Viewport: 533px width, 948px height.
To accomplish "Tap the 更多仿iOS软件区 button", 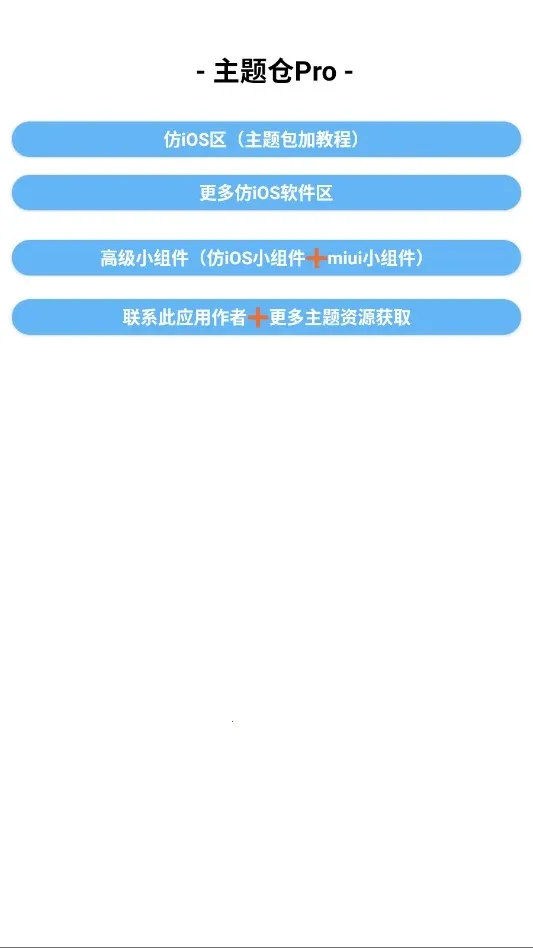I will pos(266,193).
